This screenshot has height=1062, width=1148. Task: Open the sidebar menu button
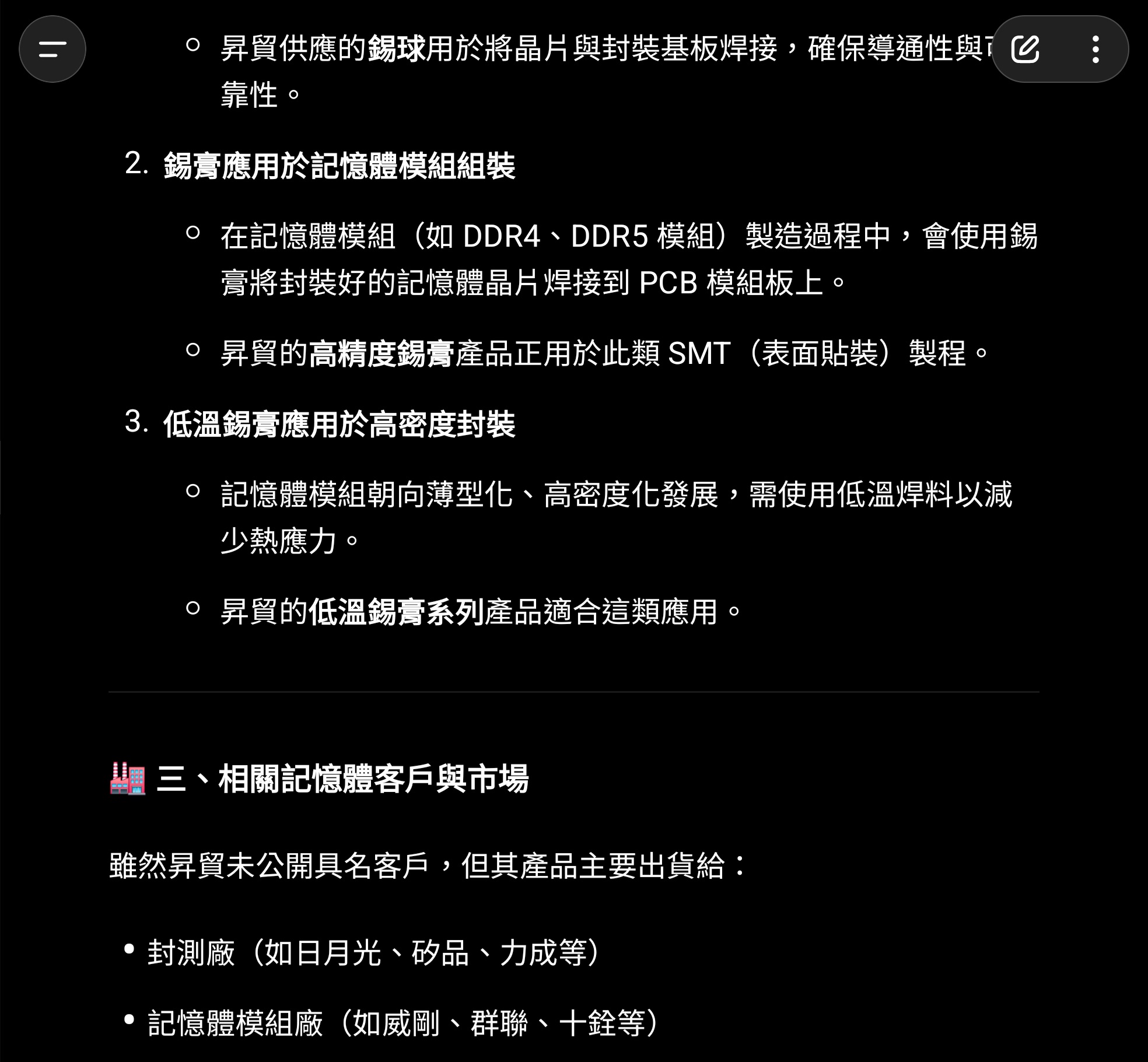coord(52,49)
